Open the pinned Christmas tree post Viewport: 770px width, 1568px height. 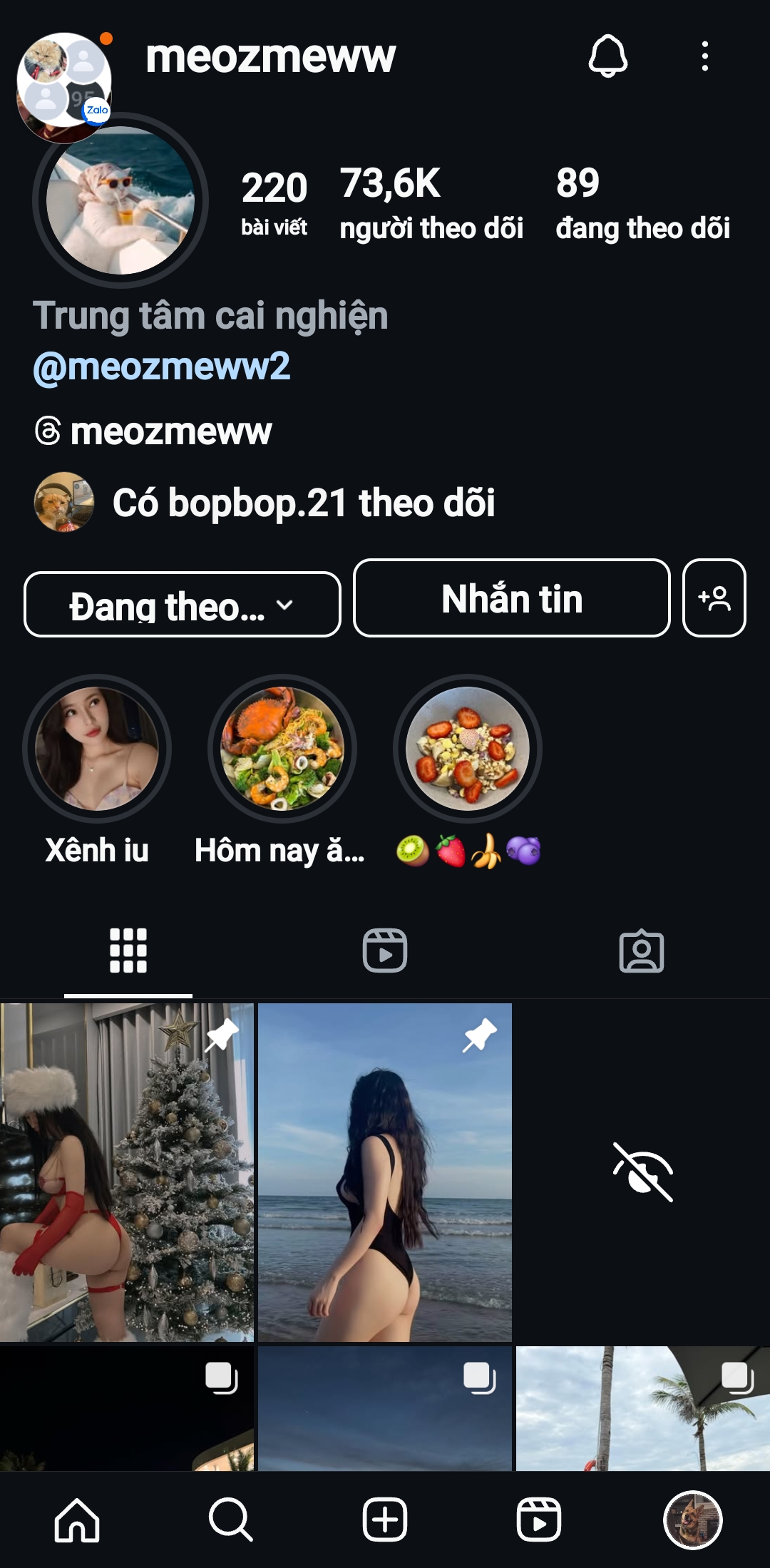tap(126, 1172)
